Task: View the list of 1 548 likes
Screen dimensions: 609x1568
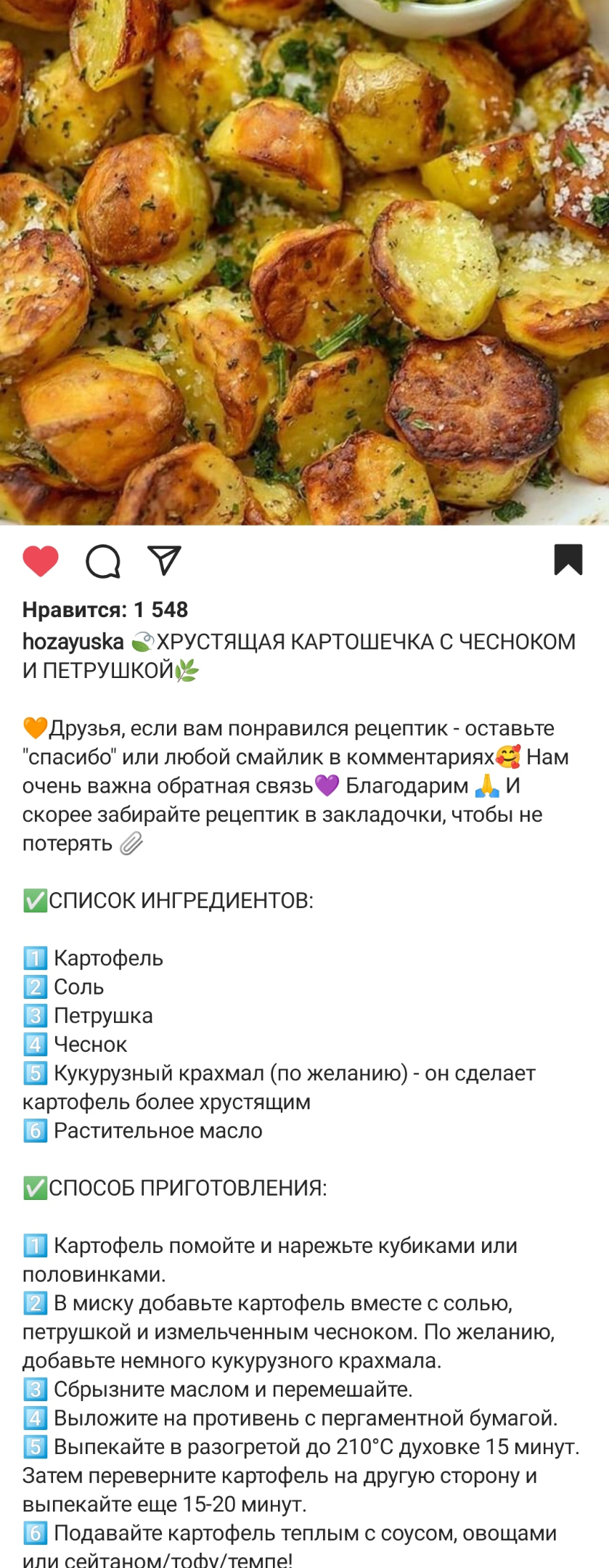Action: point(105,610)
